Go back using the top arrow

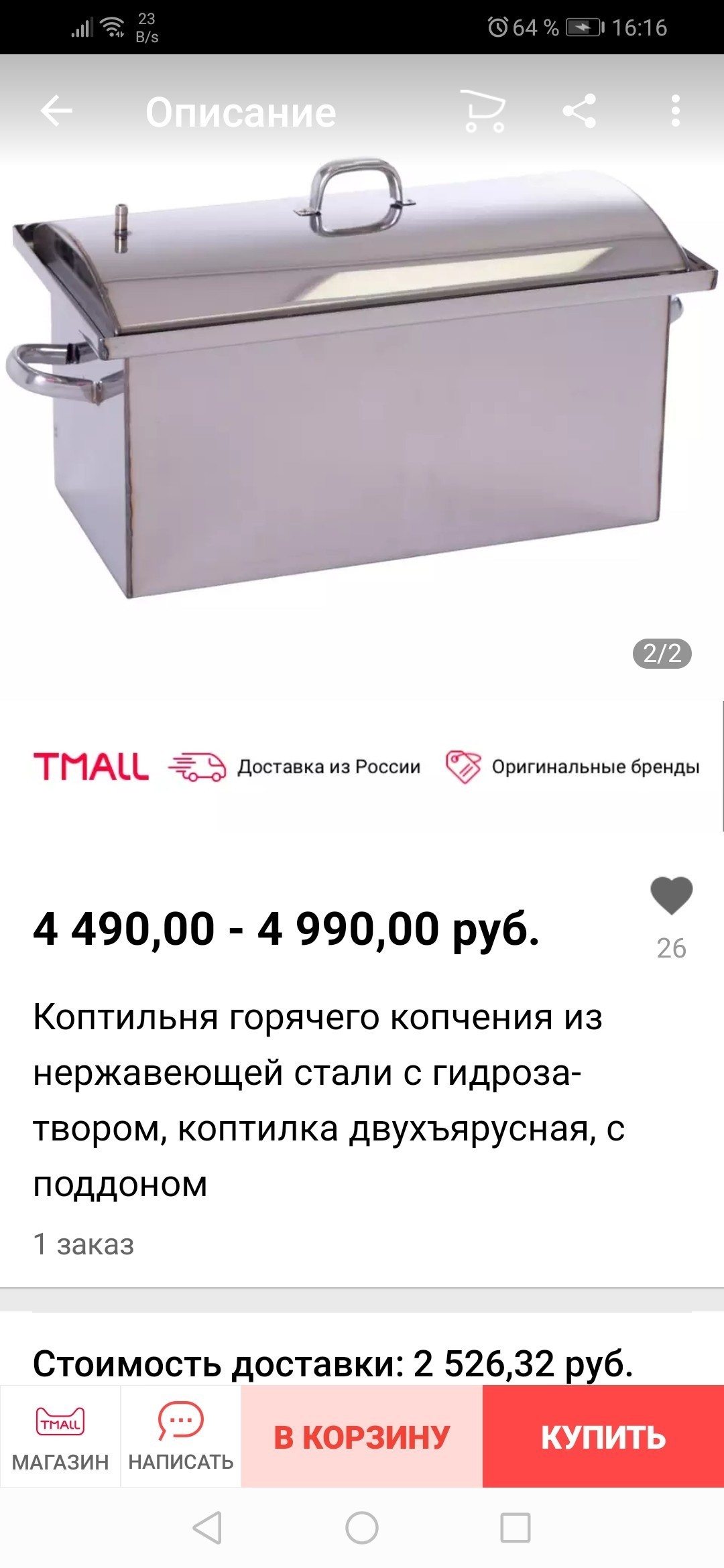[56, 111]
